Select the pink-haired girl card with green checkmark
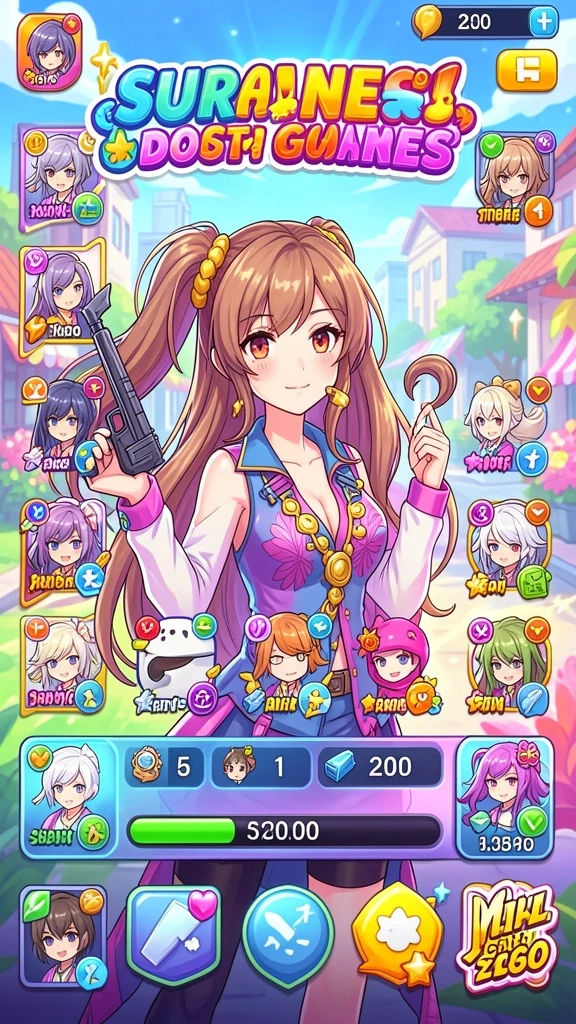The width and height of the screenshot is (576, 1024). (x=505, y=797)
